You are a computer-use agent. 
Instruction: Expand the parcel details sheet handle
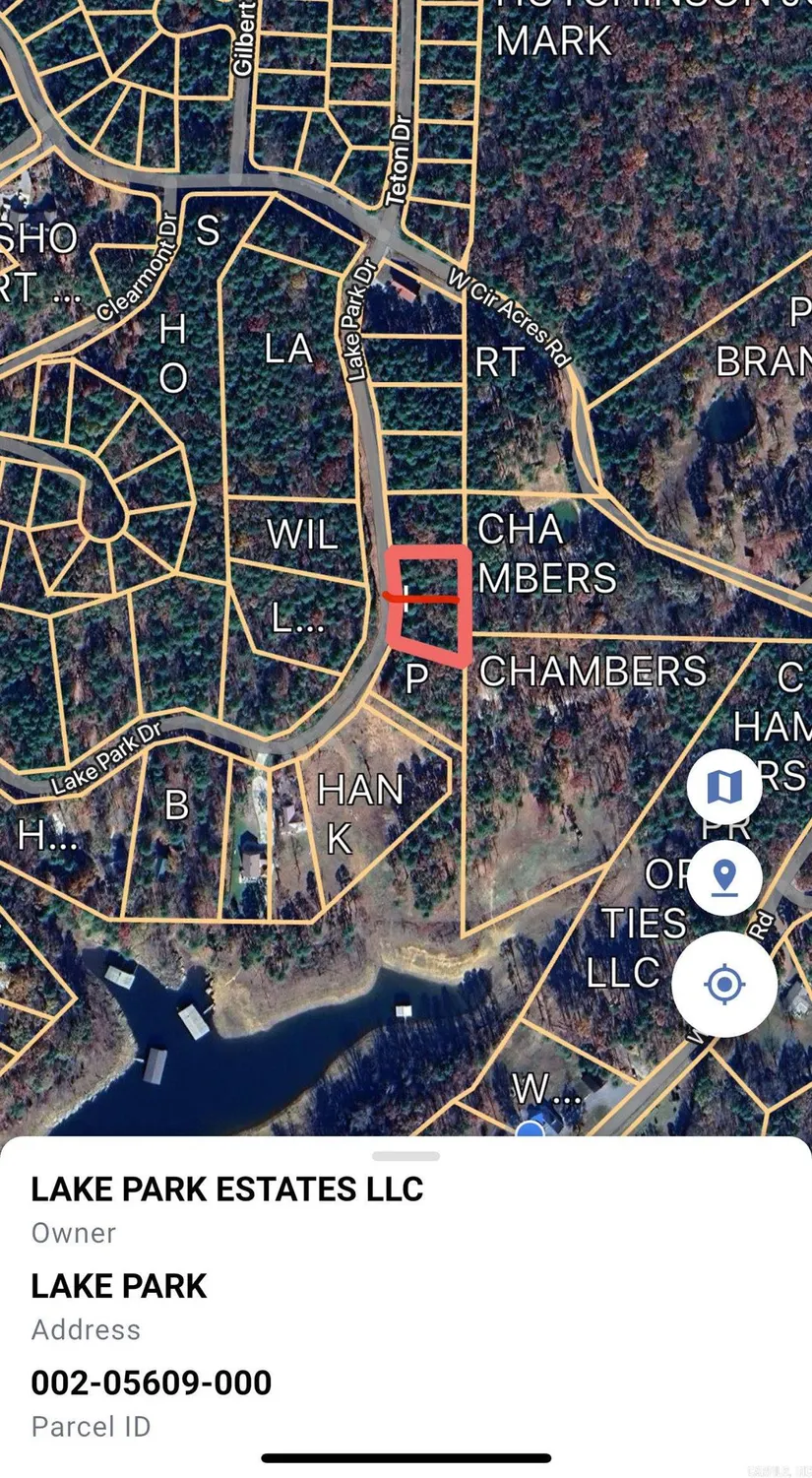tap(406, 1156)
